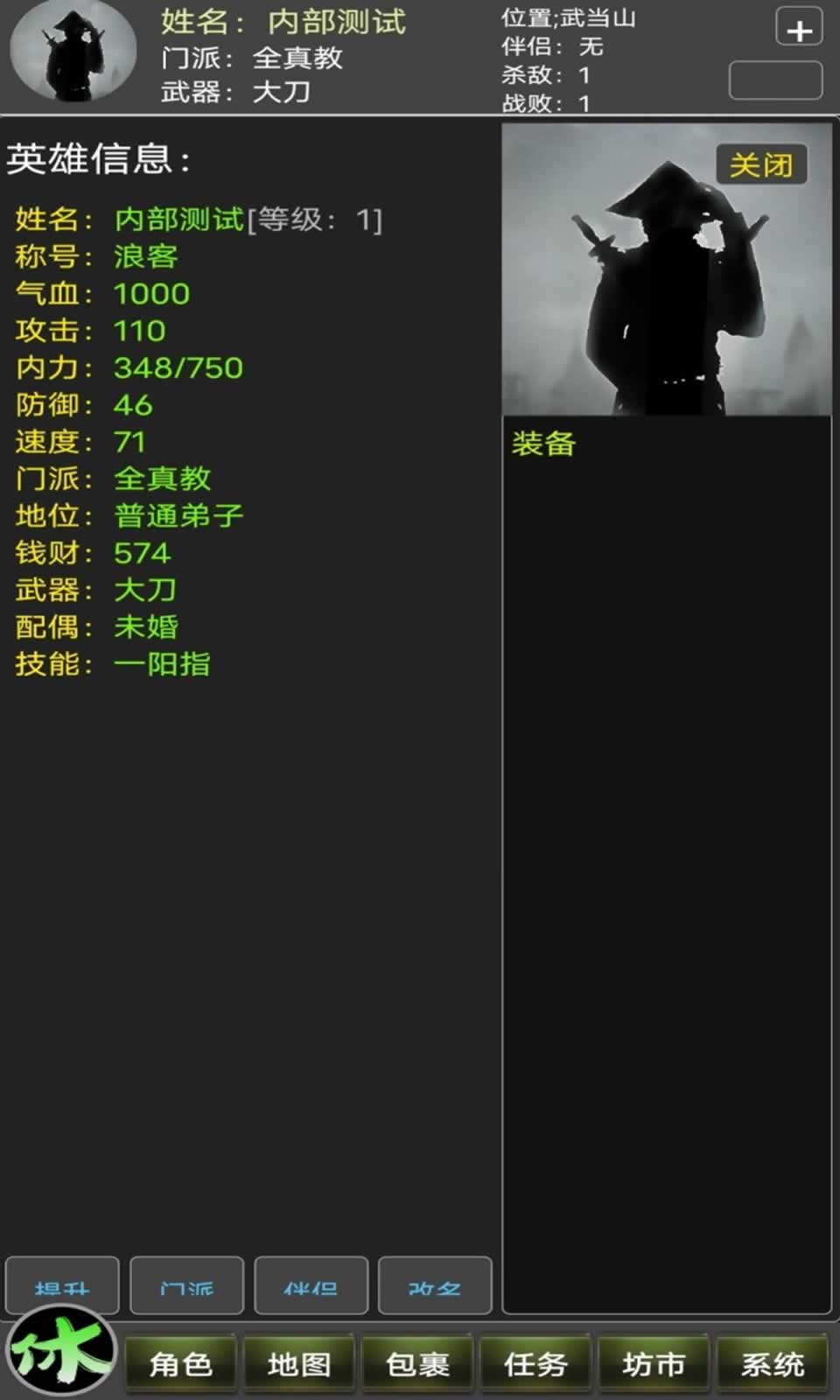Image resolution: width=840 pixels, height=1400 pixels.
Task: Select the 一阳指 skill entry
Action: pos(163,666)
